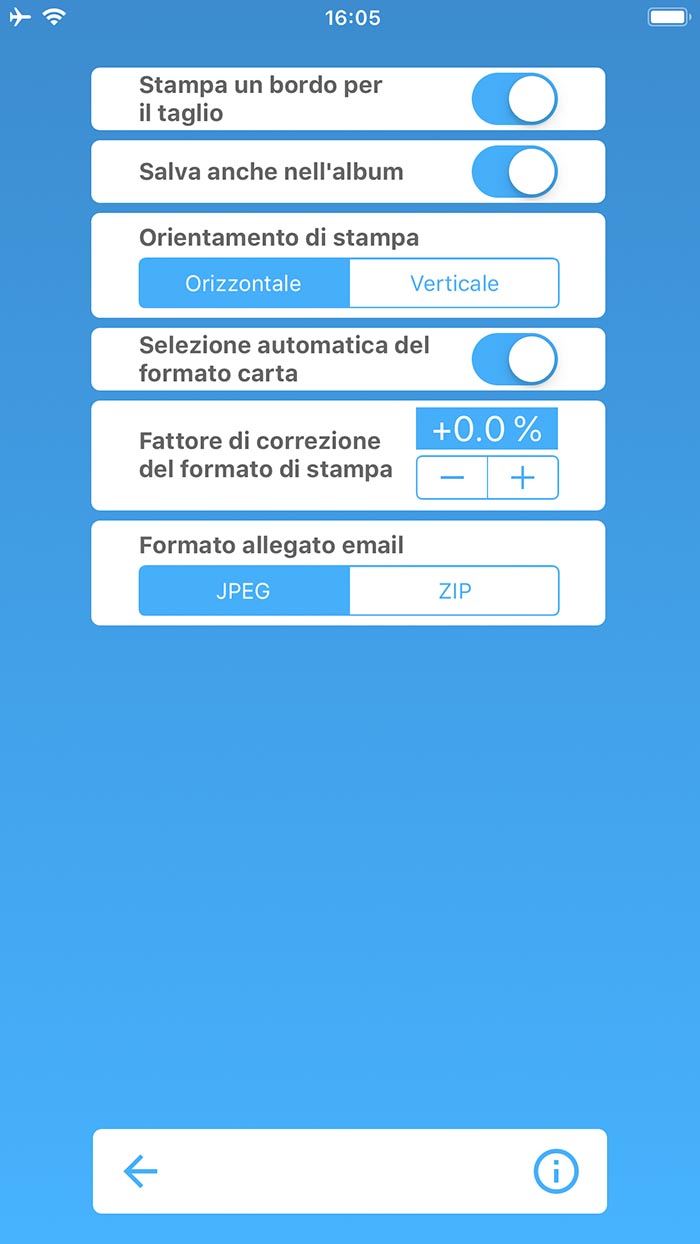Go back with the left arrow

click(x=141, y=1171)
